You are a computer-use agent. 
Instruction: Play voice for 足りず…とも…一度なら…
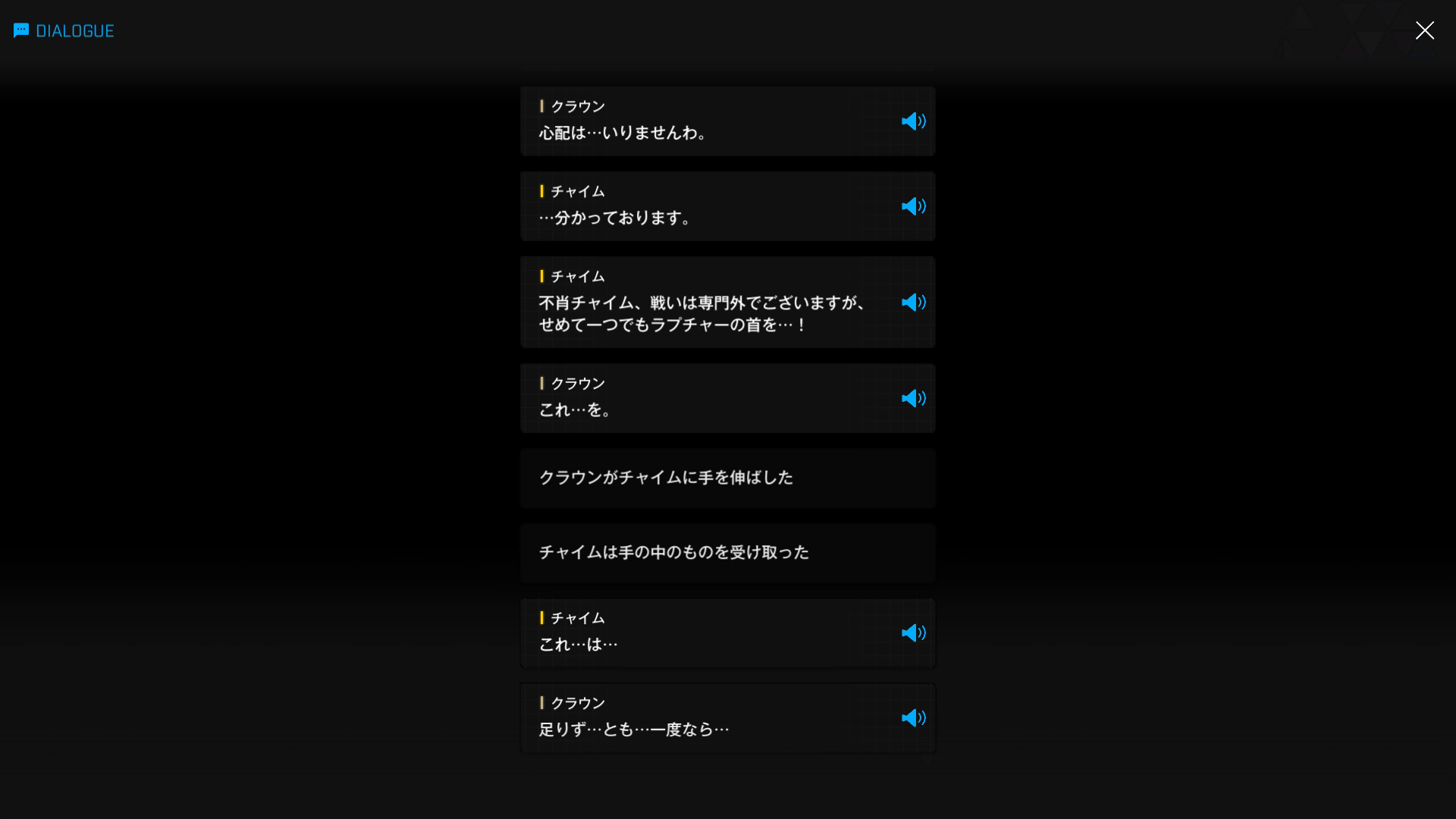913,718
